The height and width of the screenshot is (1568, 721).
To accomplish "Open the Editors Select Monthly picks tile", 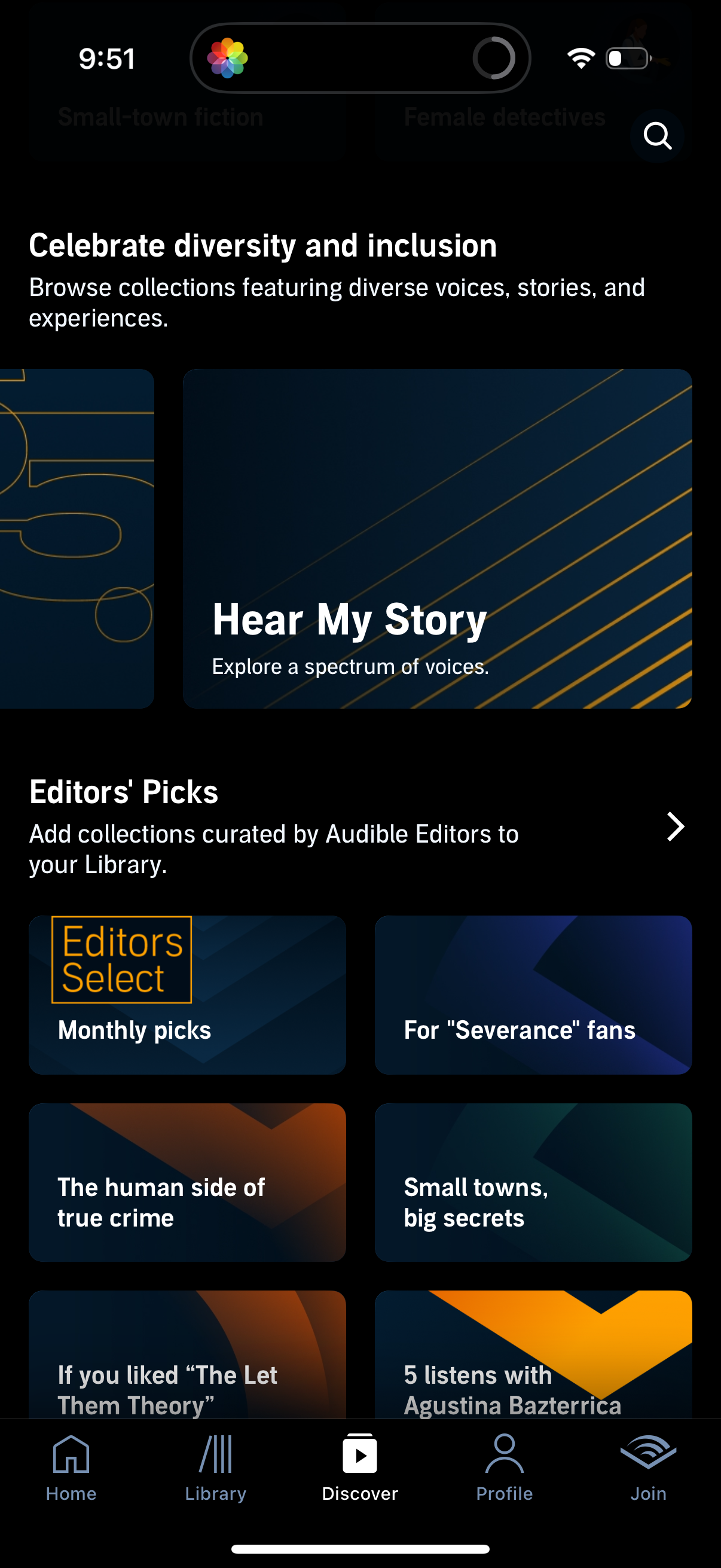I will tap(187, 994).
